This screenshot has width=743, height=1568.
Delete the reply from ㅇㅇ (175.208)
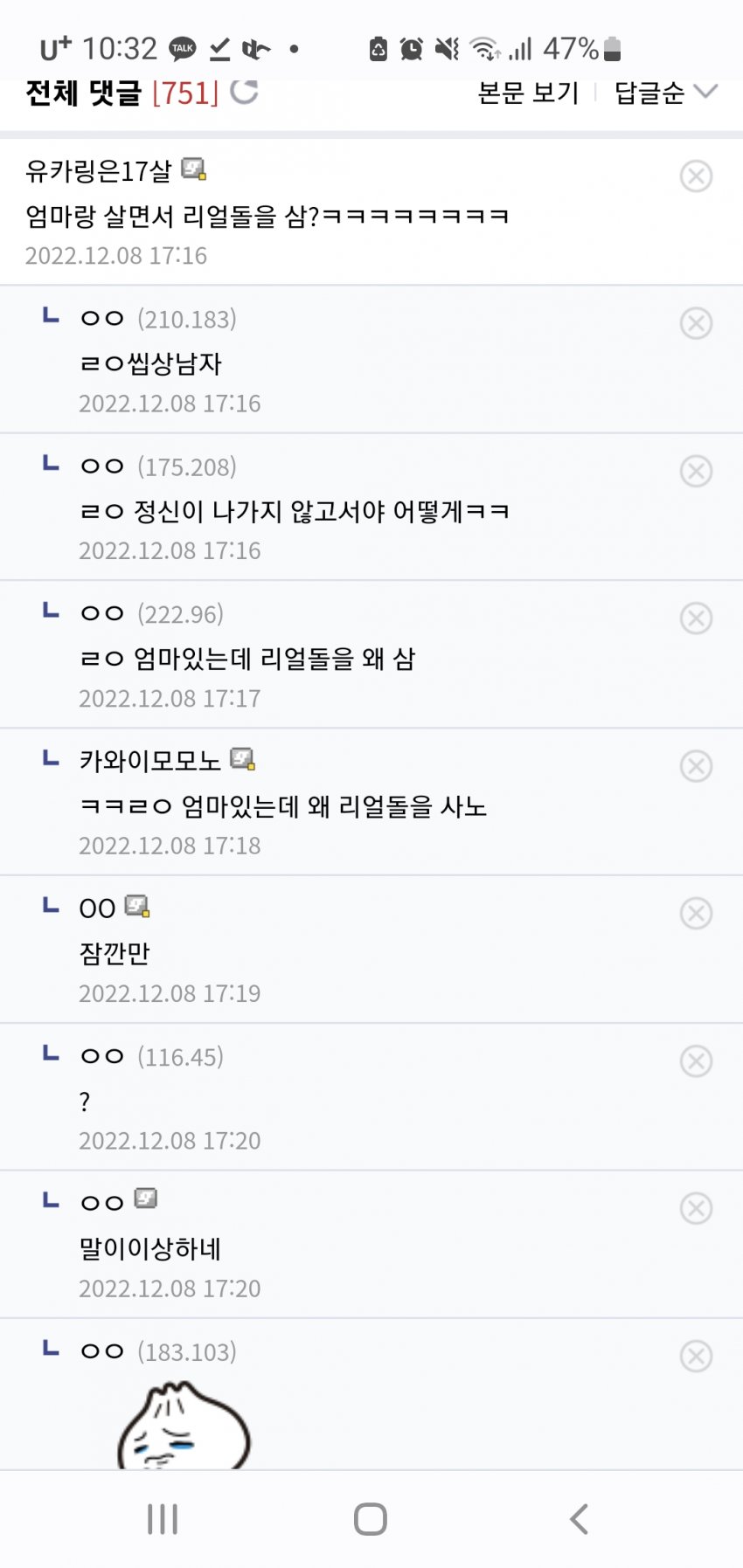tap(696, 472)
